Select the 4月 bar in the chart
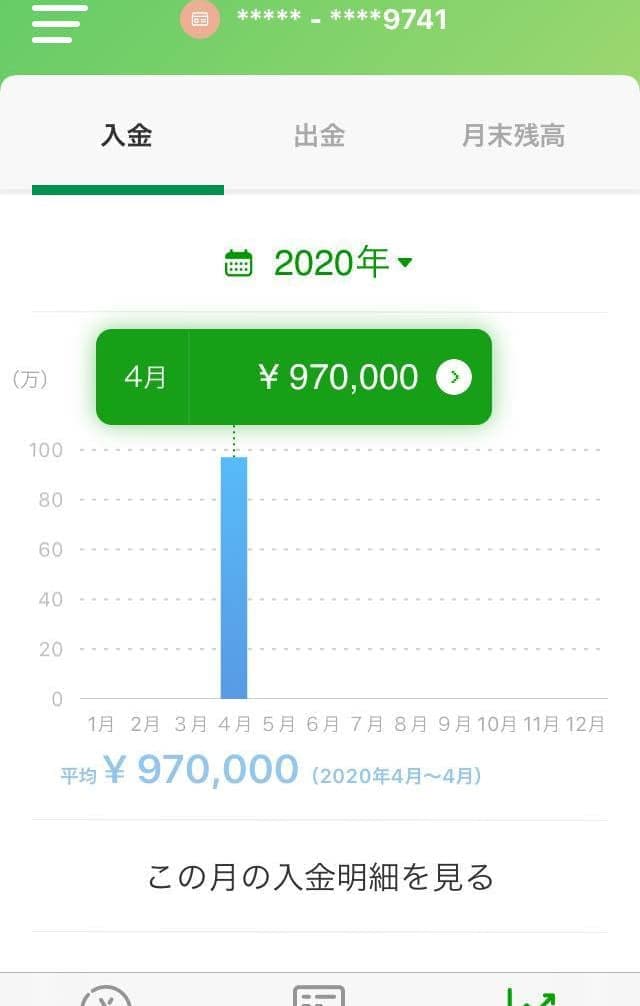The width and height of the screenshot is (640, 1006). click(234, 577)
